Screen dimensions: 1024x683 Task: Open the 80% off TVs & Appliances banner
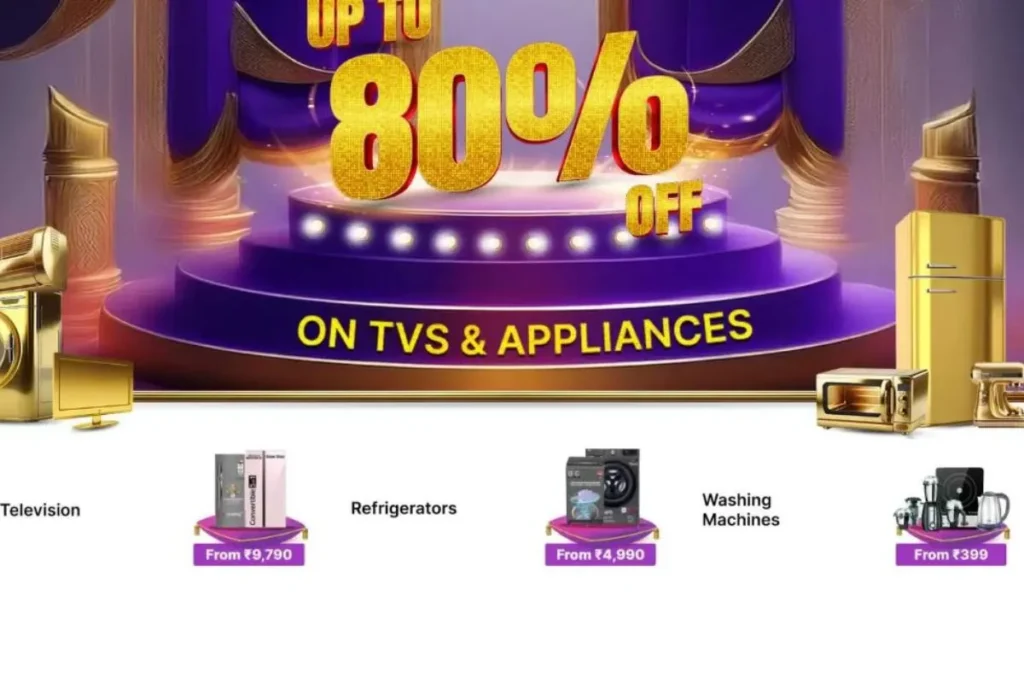click(x=512, y=200)
